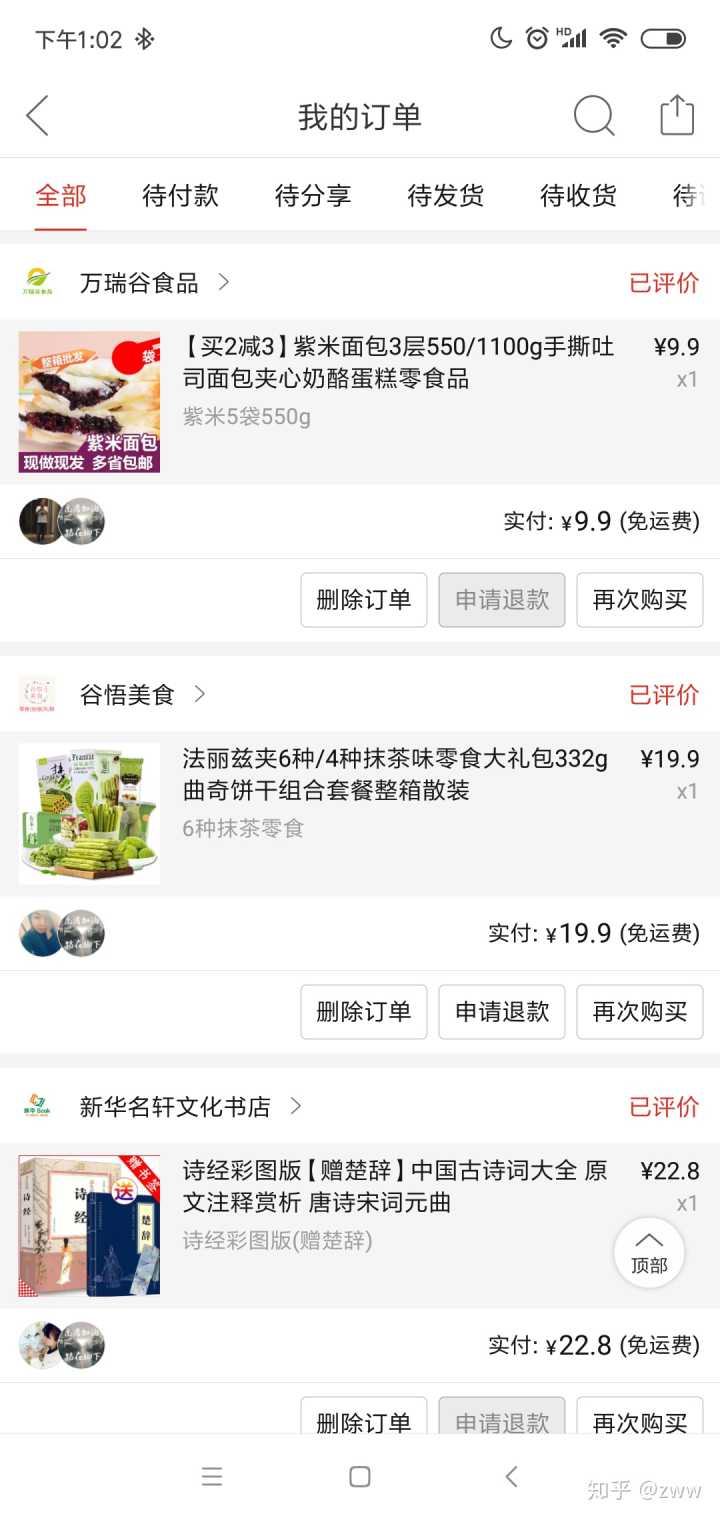
Task: Switch to the 待付款 tab
Action: [180, 195]
